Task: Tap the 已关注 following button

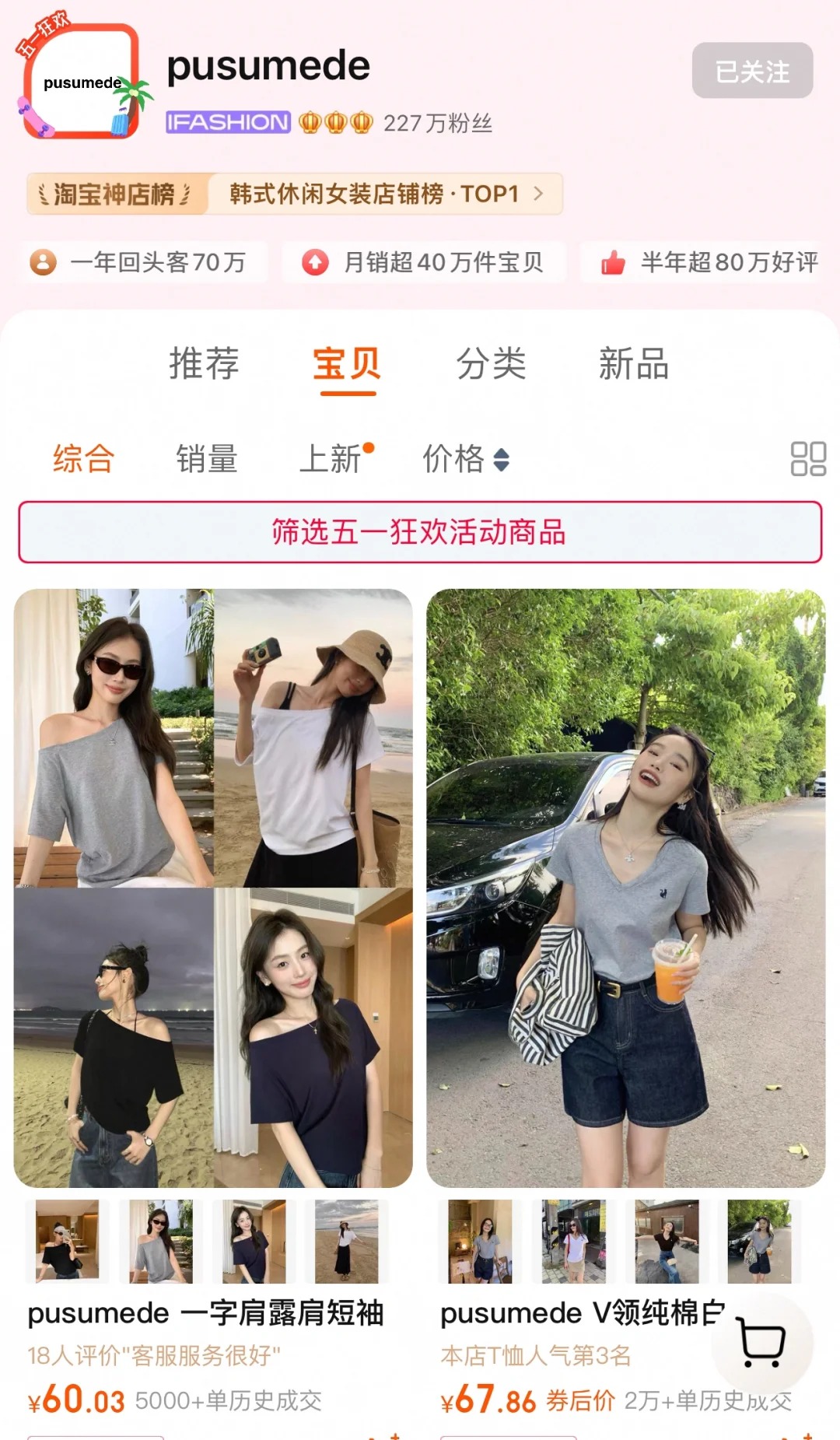Action: [x=751, y=71]
